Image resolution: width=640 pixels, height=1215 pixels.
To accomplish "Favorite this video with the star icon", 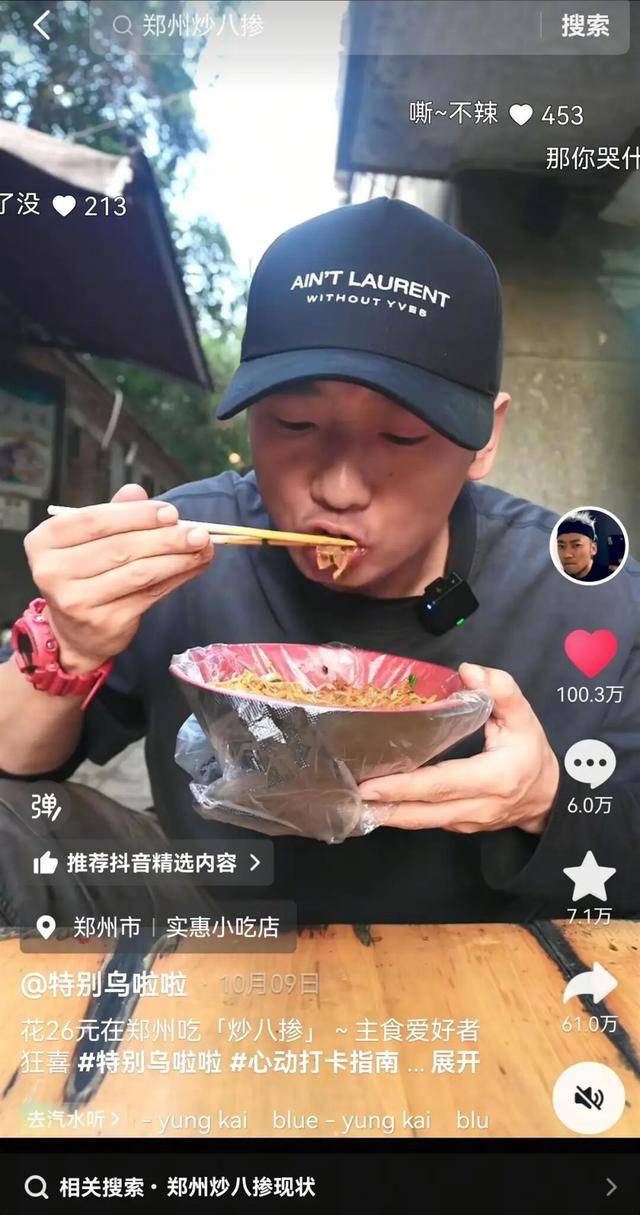I will [590, 876].
